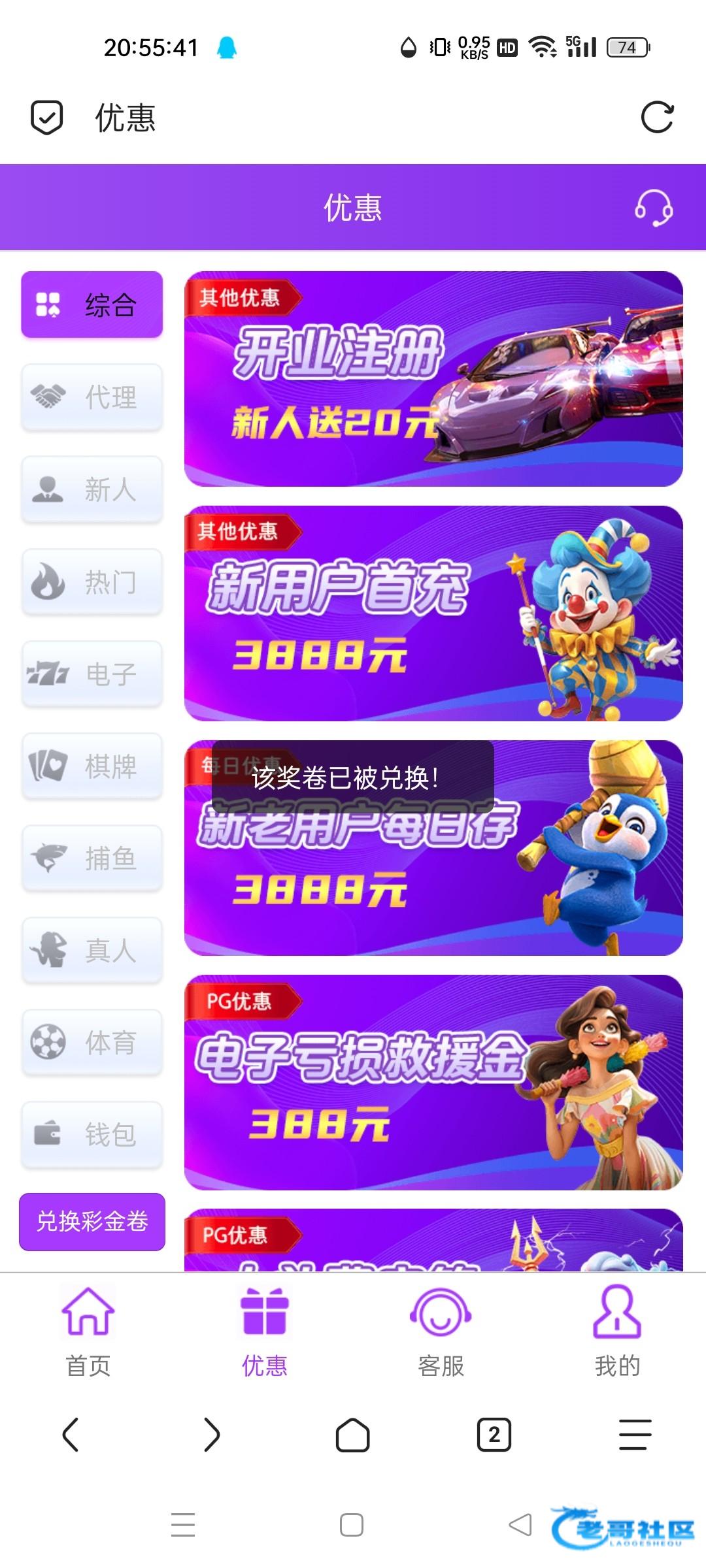
Task: Tap the 兑换彩金卷 button
Action: (x=92, y=1222)
